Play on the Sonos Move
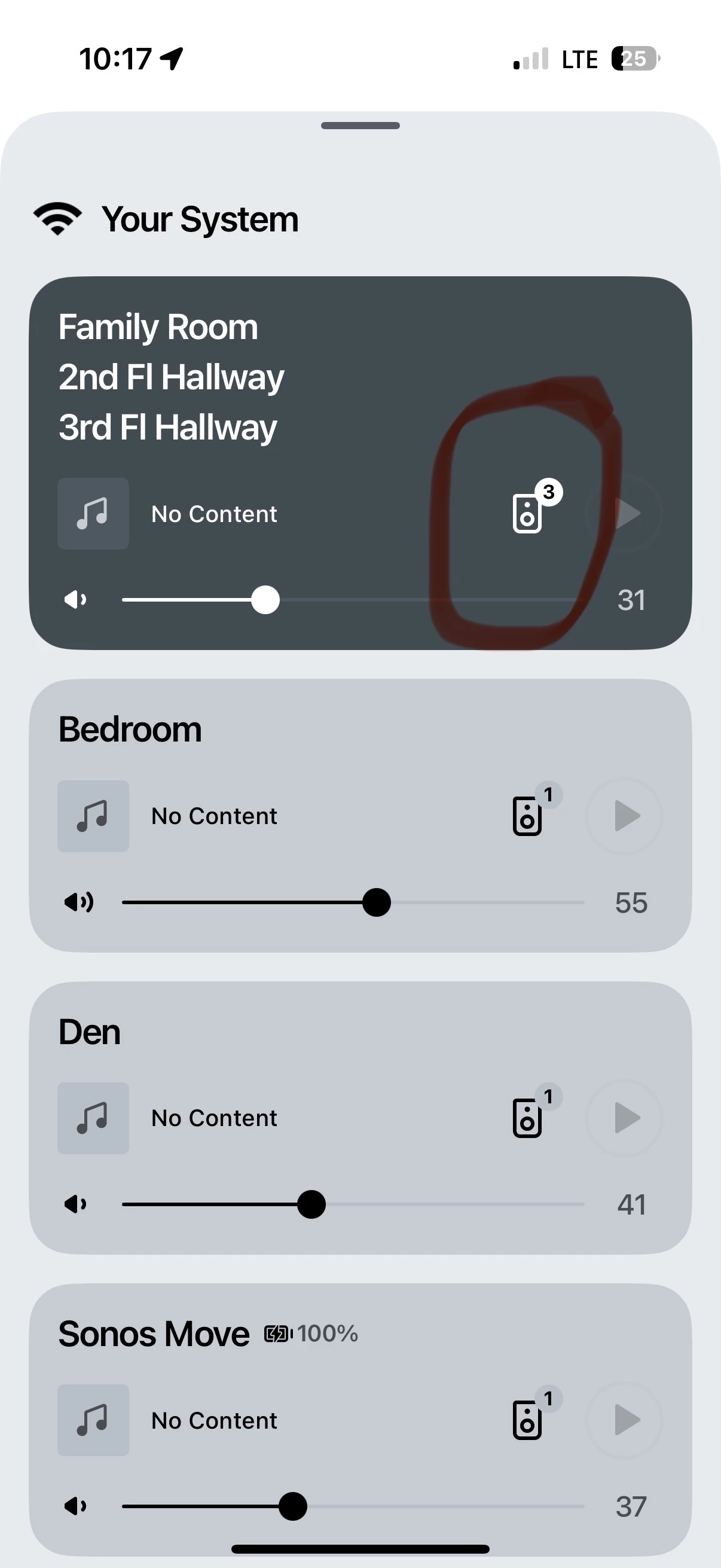Screen dimensions: 721x1568 [x=624, y=1420]
